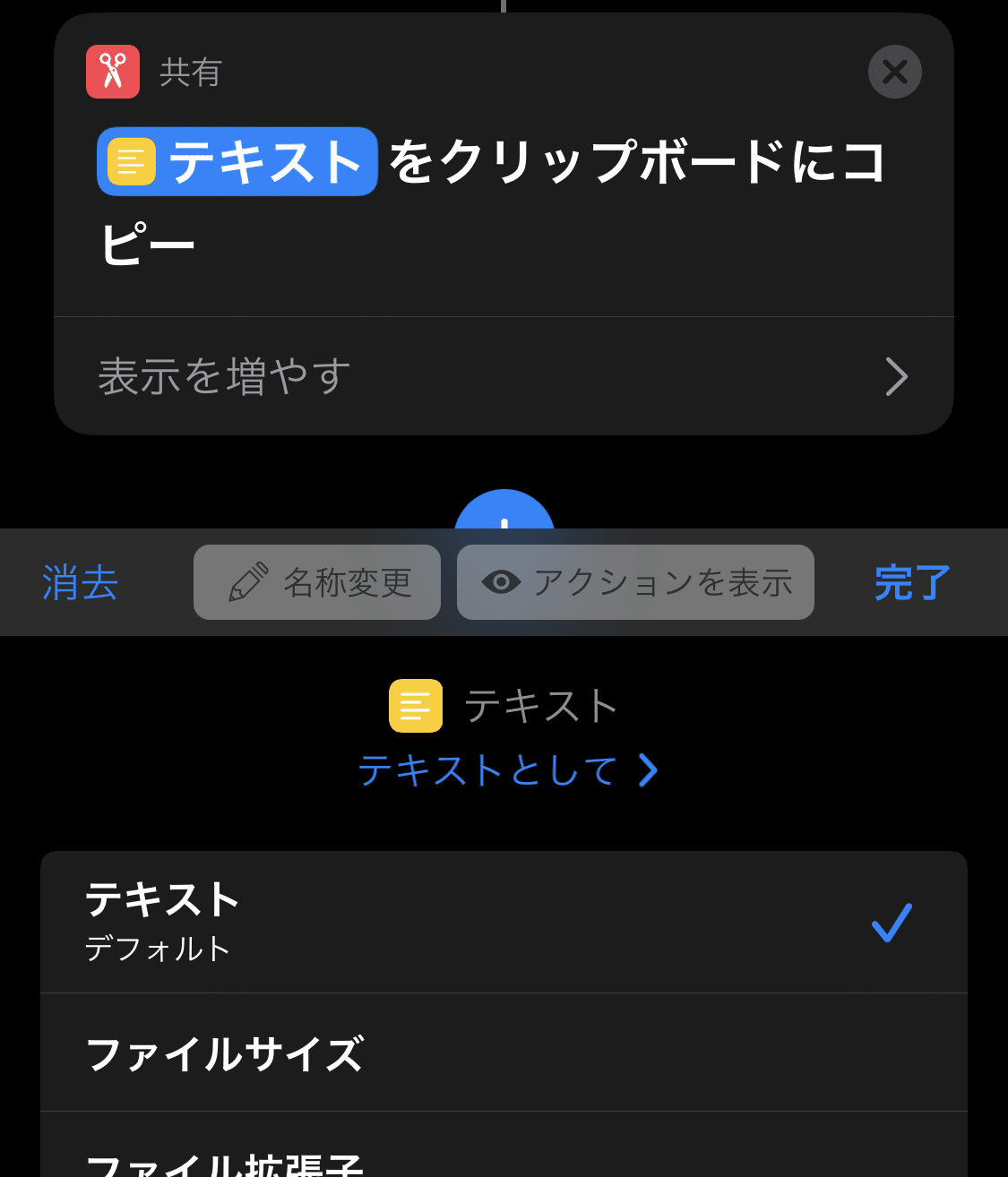Tap 完了 to finish editing

coord(911,581)
